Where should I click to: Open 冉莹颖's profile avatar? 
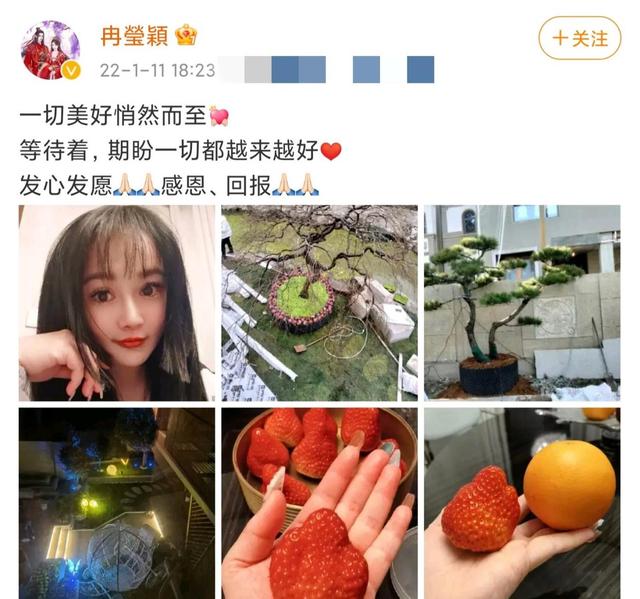tap(51, 50)
